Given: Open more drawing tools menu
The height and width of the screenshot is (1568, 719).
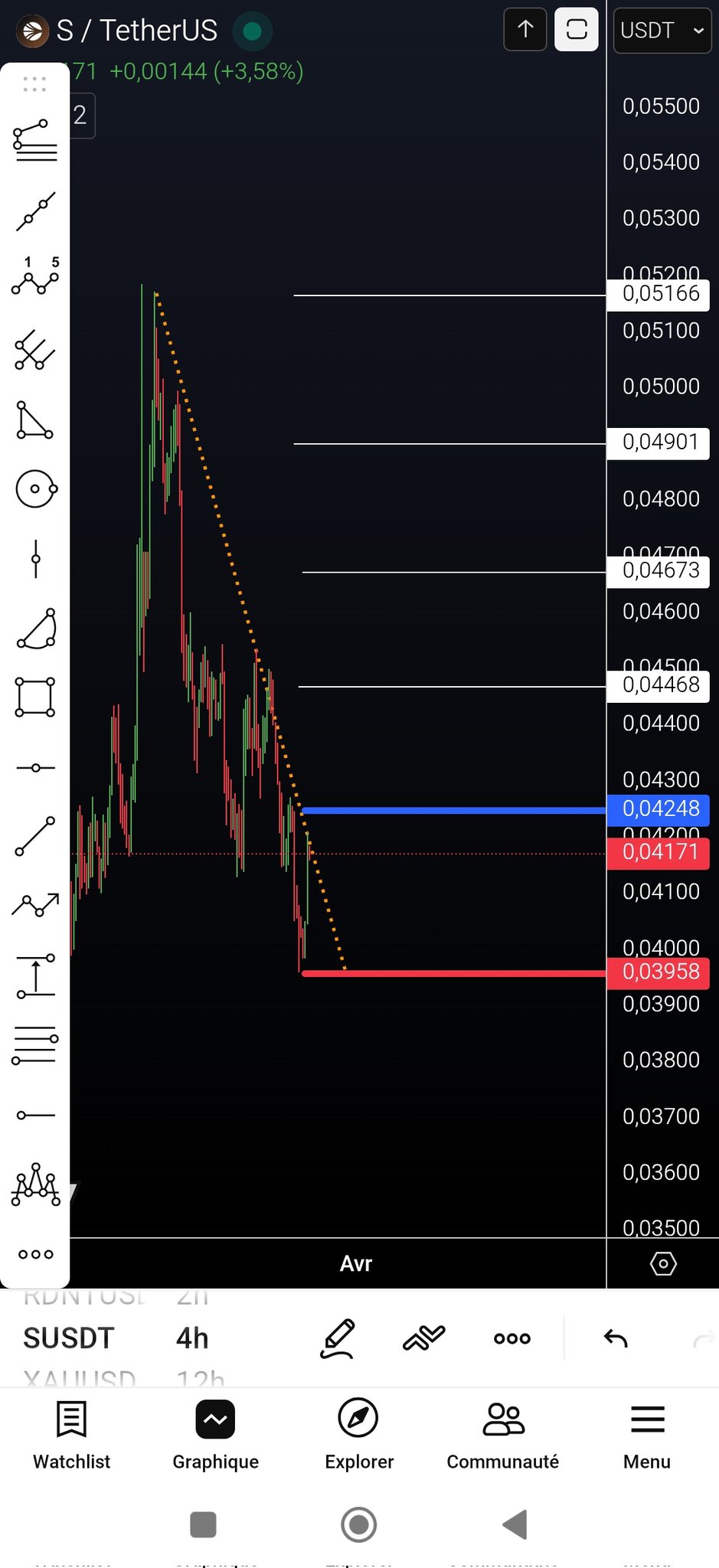Looking at the screenshot, I should point(35,1254).
